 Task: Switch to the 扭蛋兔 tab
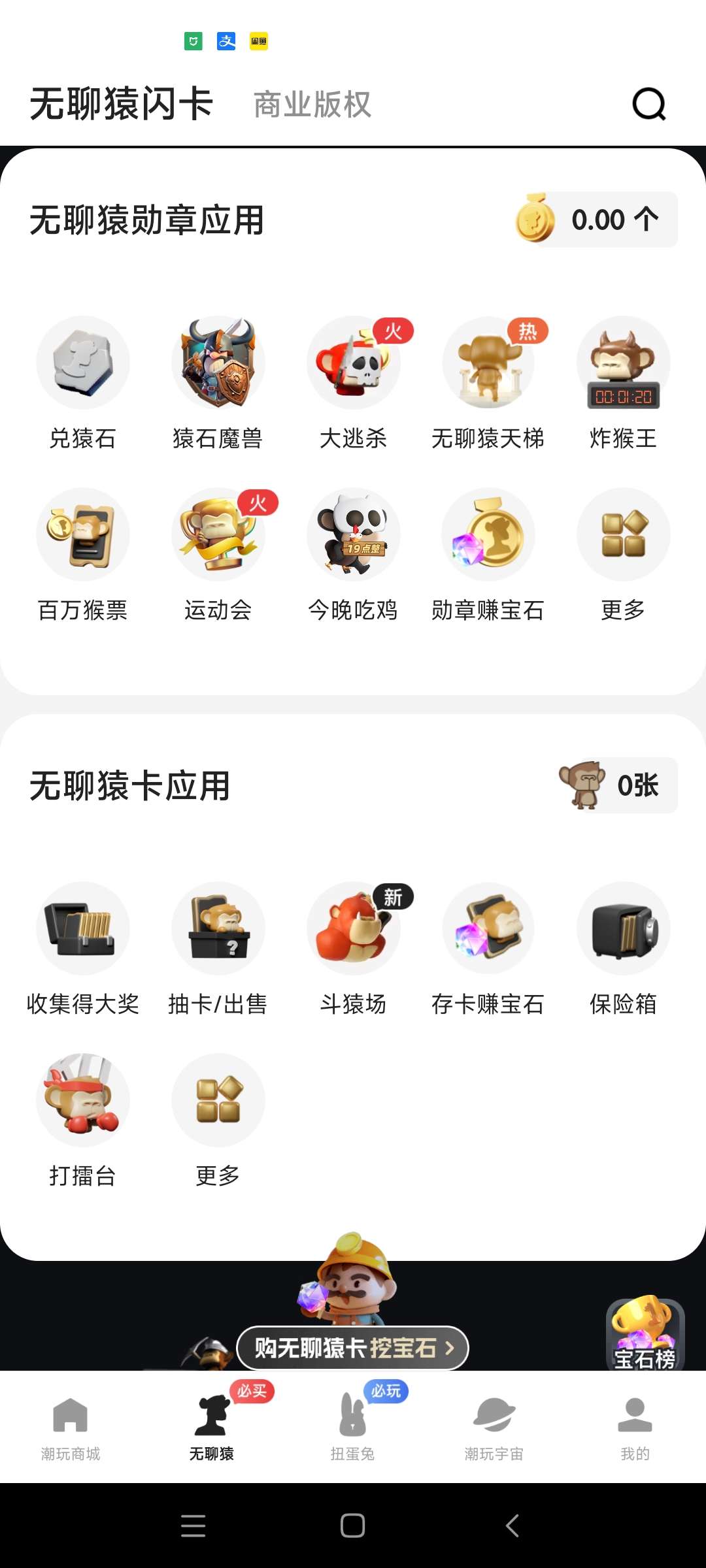(x=353, y=1428)
